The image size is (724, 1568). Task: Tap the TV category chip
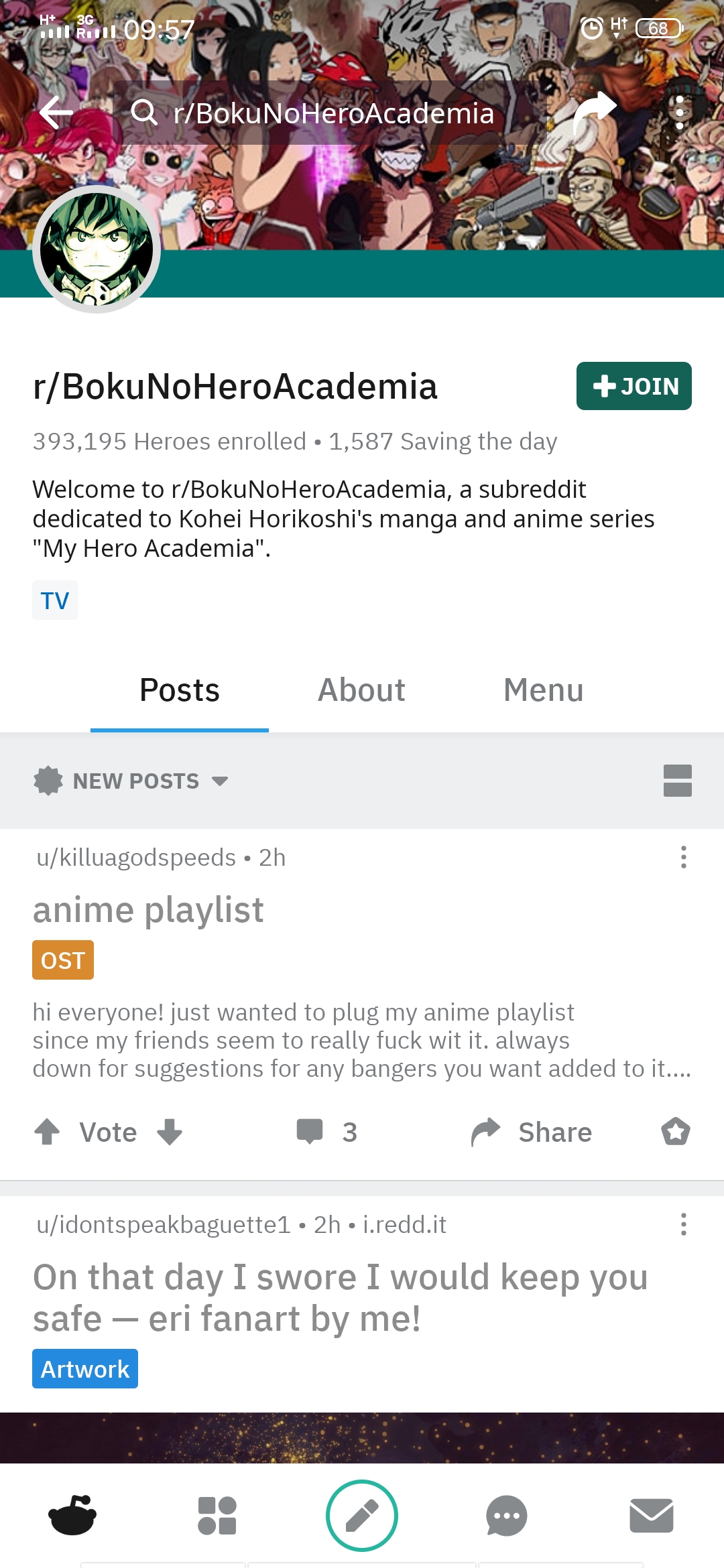point(55,600)
